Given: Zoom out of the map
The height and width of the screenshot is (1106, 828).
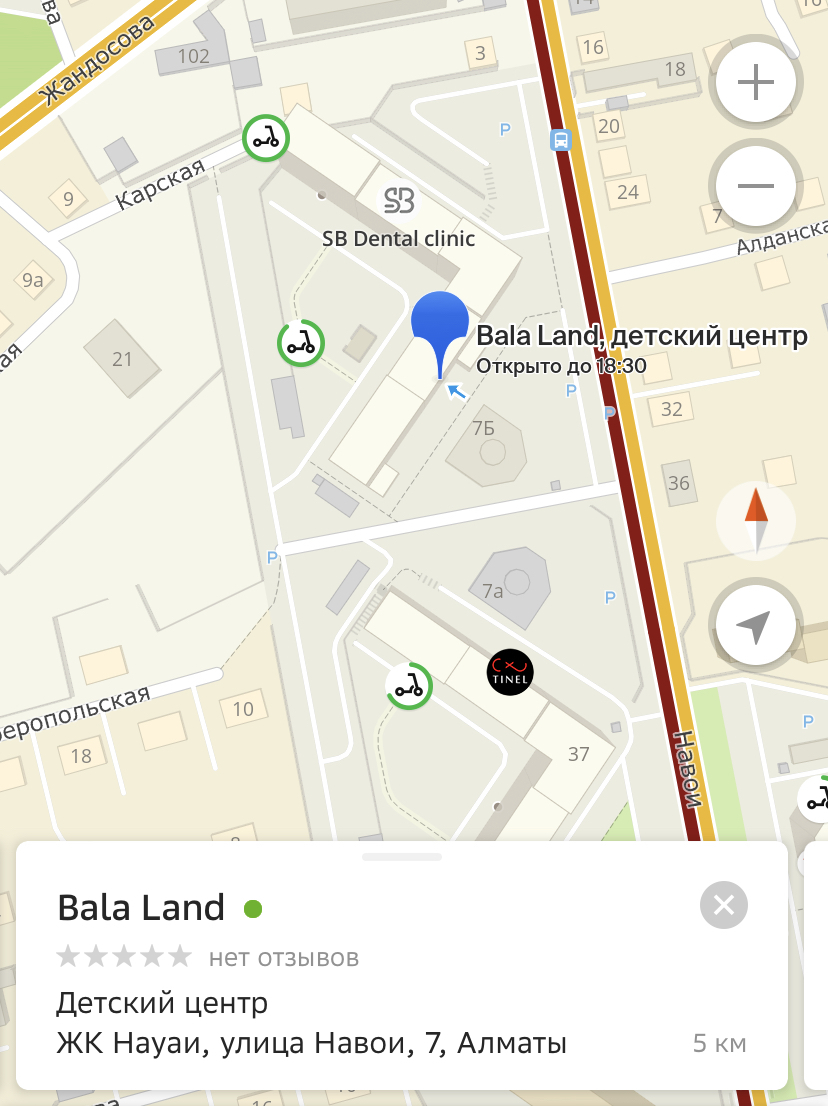Looking at the screenshot, I should [756, 186].
